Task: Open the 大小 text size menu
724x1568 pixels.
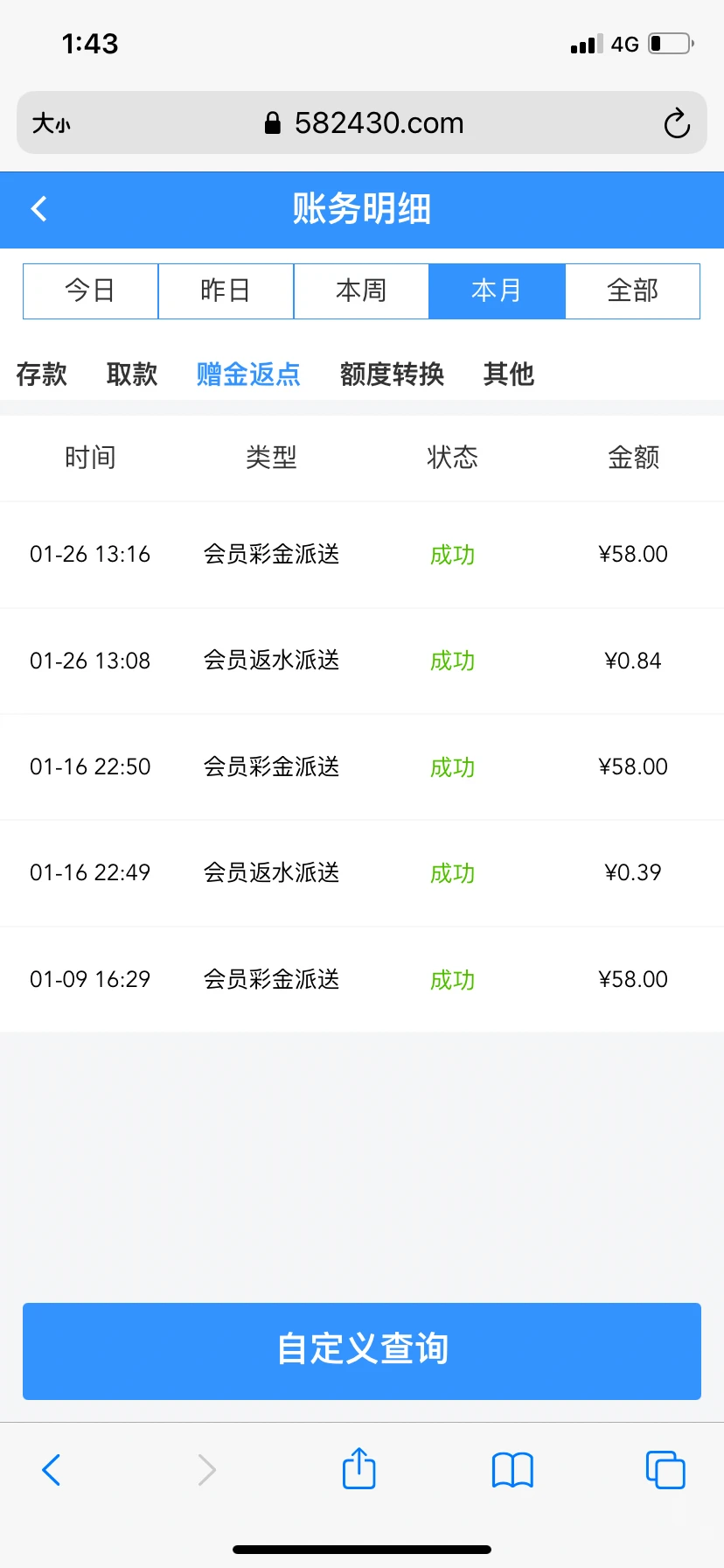Action: click(x=52, y=123)
